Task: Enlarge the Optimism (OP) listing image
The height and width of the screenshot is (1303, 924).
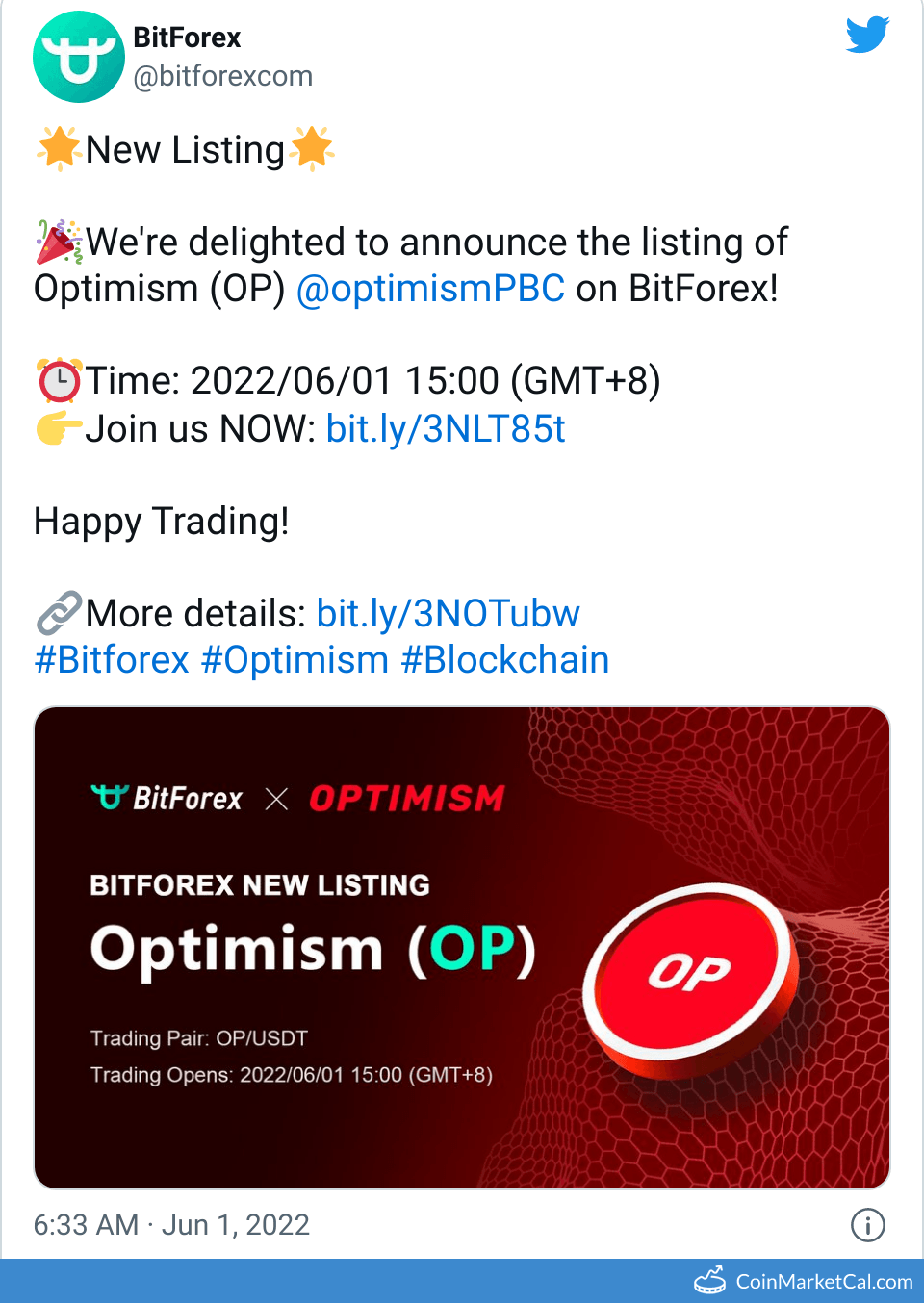Action: pyautogui.click(x=462, y=948)
